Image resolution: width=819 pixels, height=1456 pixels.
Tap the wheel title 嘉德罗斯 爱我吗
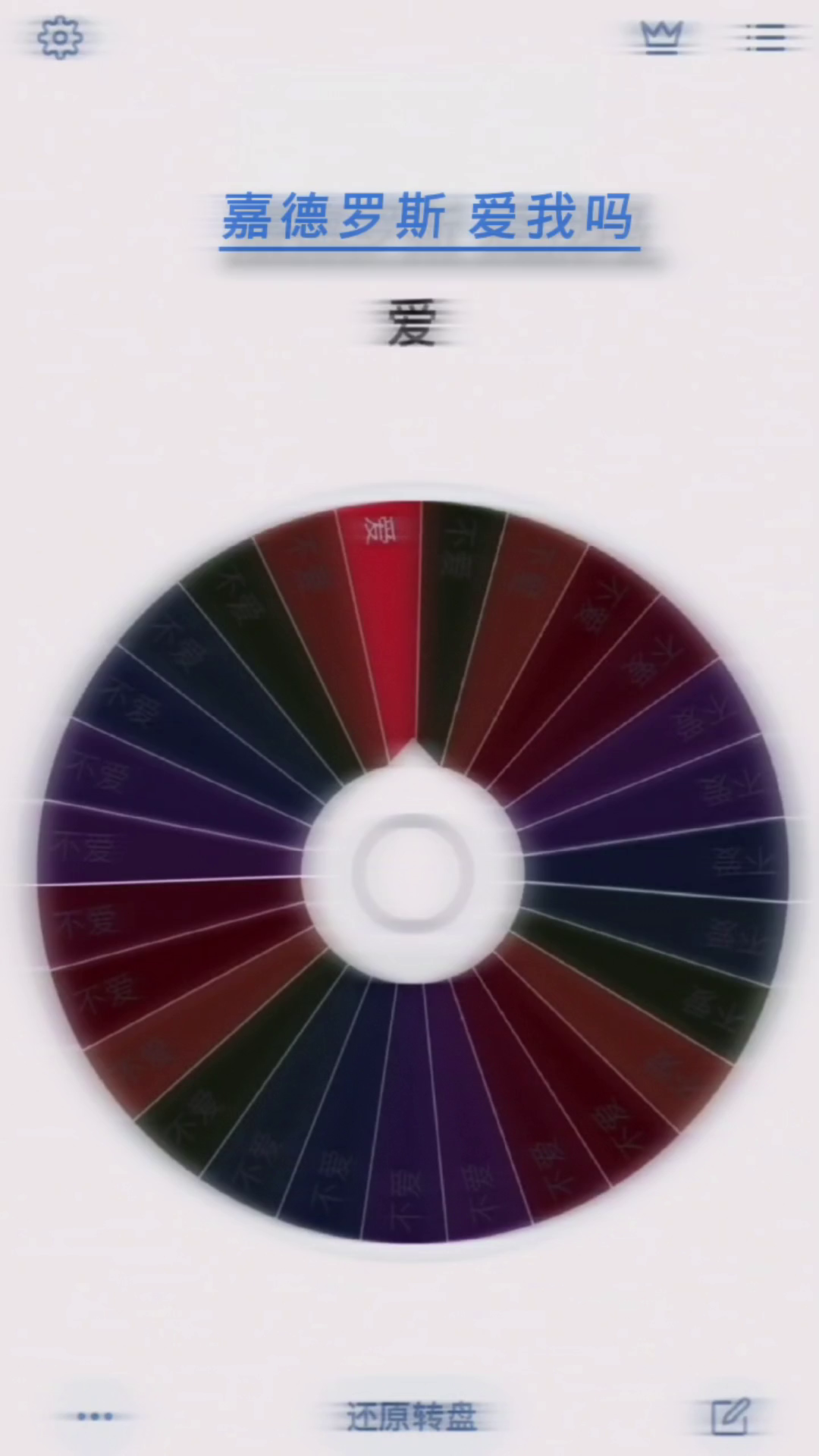point(428,218)
